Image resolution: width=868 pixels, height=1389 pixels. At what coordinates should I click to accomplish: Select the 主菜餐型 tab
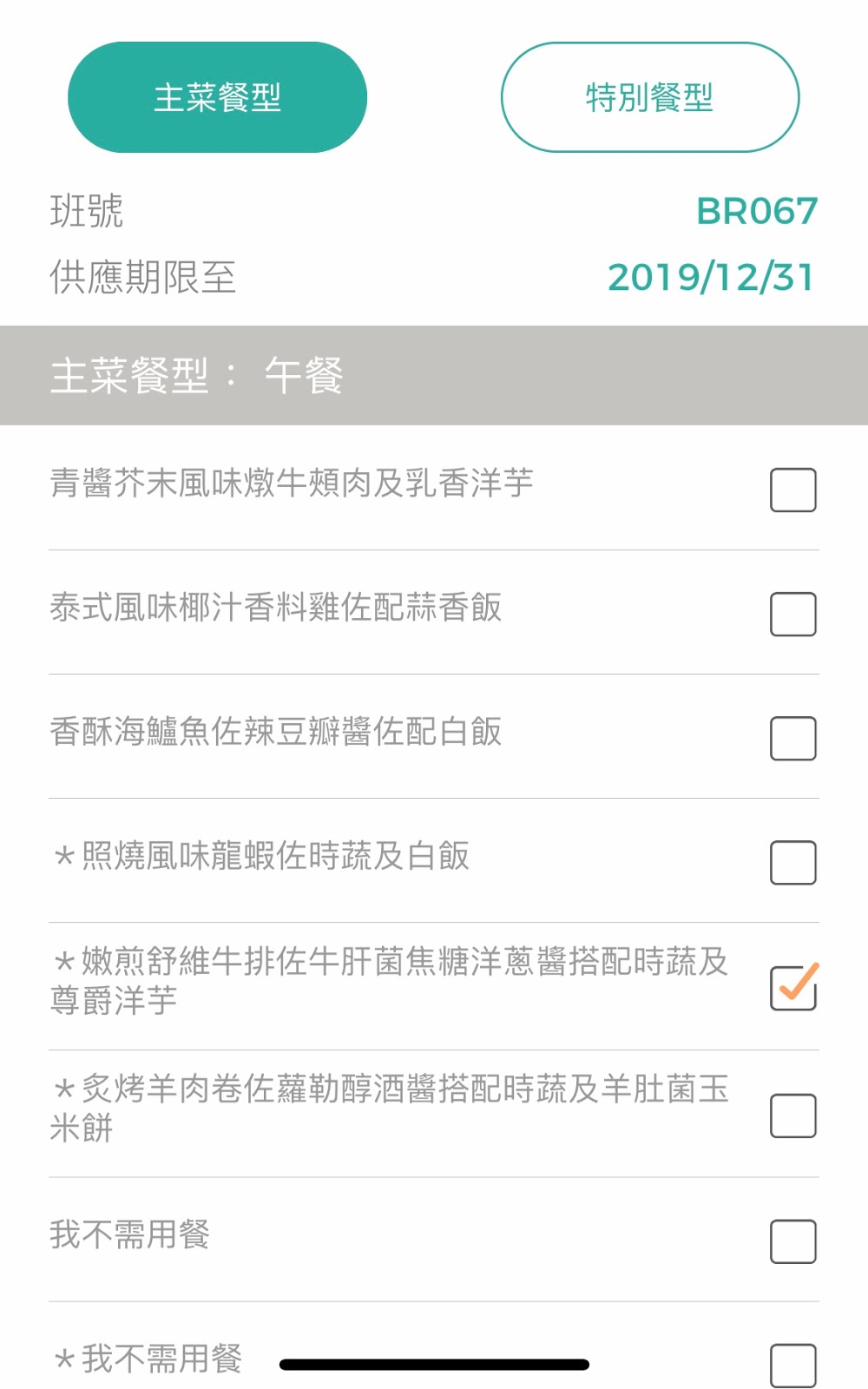click(x=217, y=97)
